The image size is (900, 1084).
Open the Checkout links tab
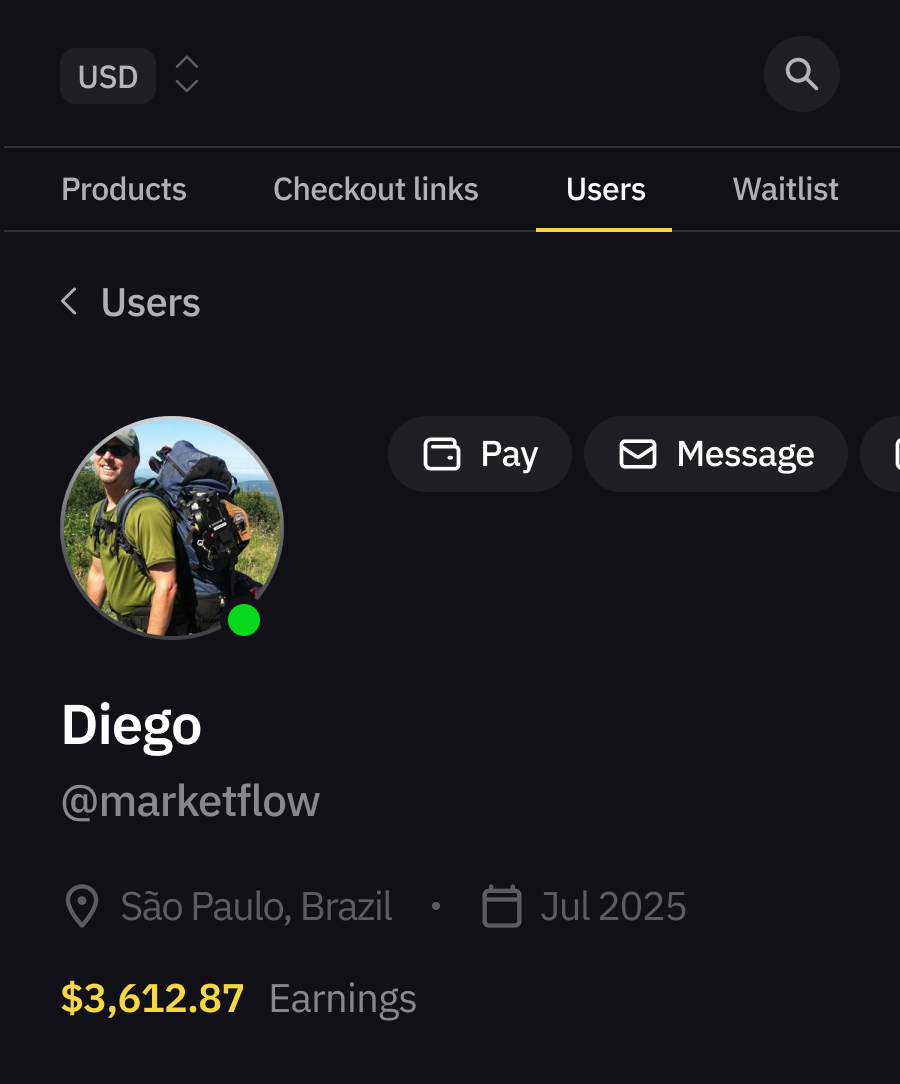pyautogui.click(x=376, y=189)
